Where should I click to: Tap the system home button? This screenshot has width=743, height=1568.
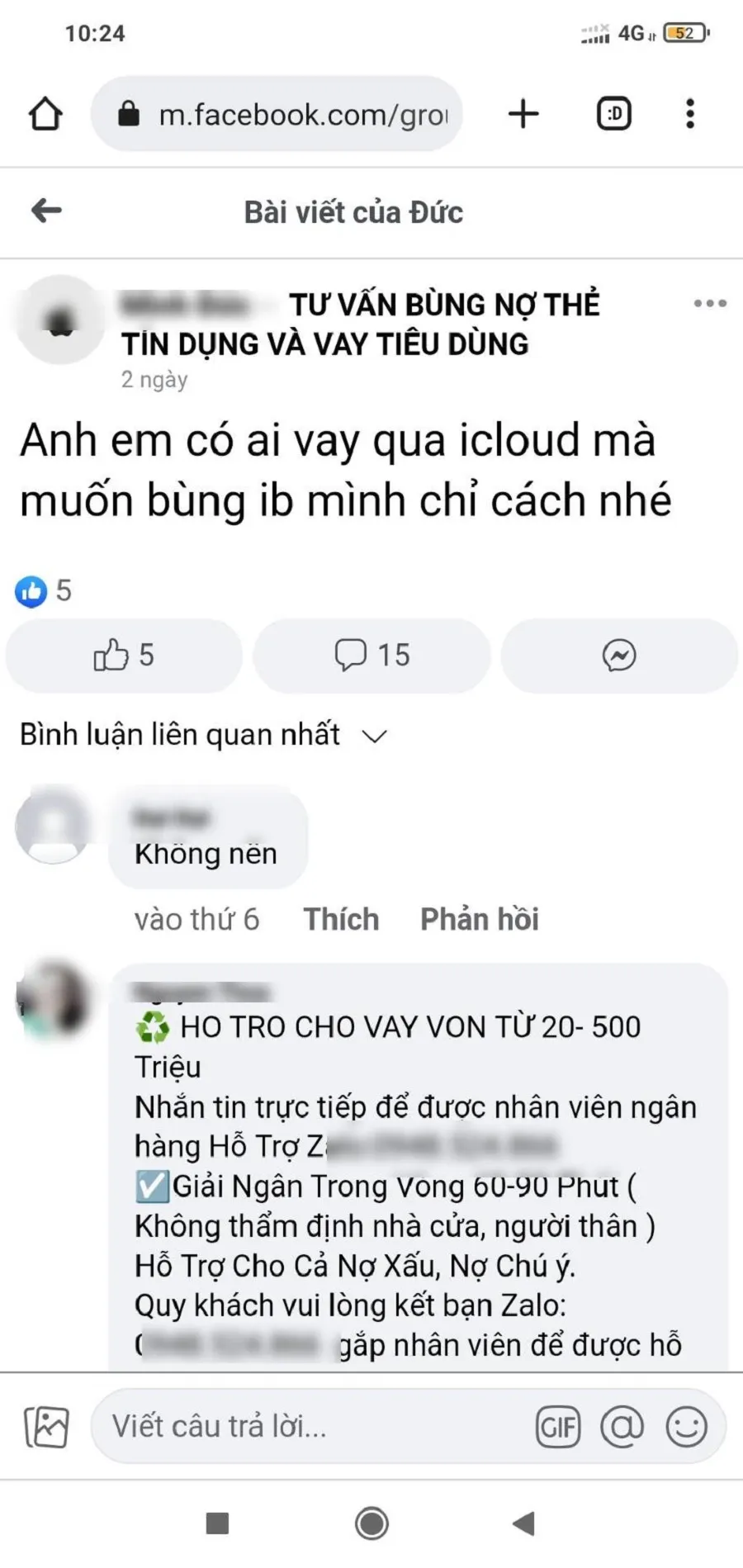pyautogui.click(x=371, y=1523)
